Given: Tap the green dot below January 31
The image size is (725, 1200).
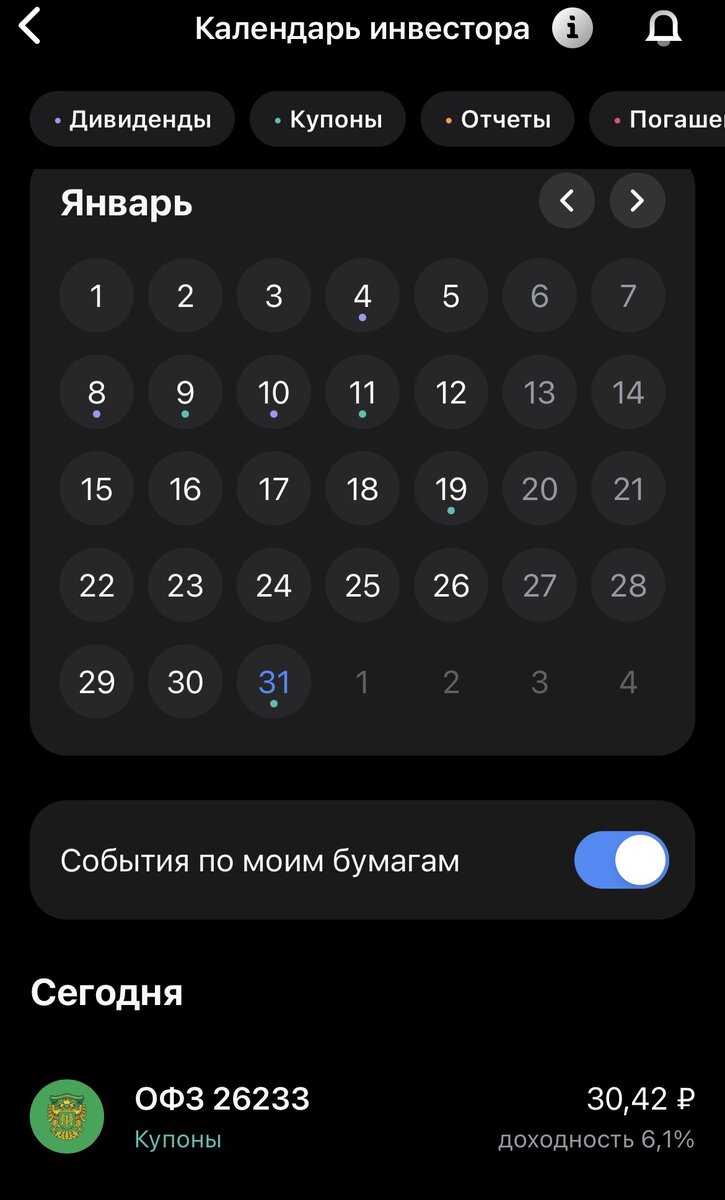Looking at the screenshot, I should tap(273, 702).
